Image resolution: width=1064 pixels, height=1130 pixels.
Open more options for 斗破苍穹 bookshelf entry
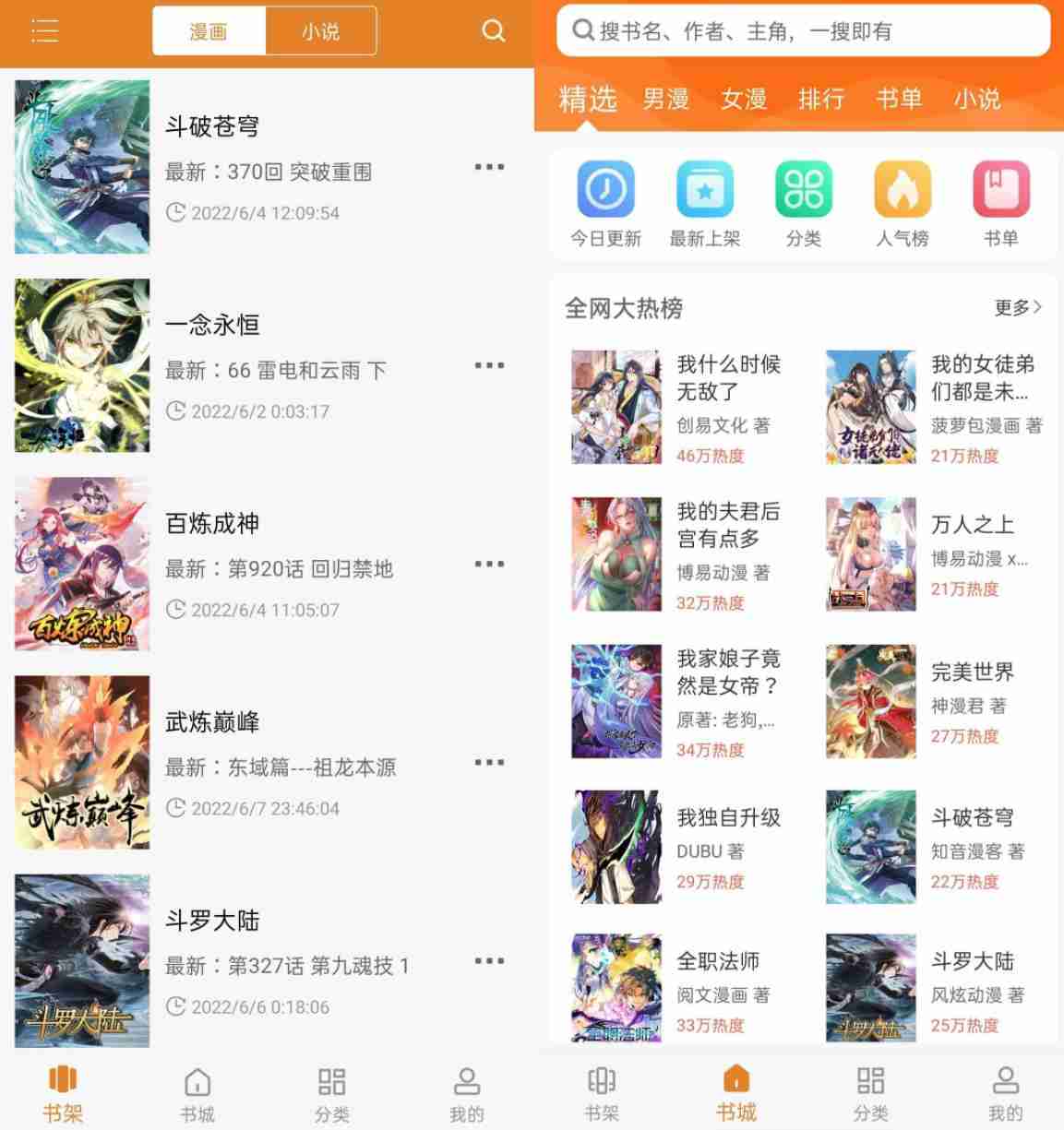[x=488, y=167]
